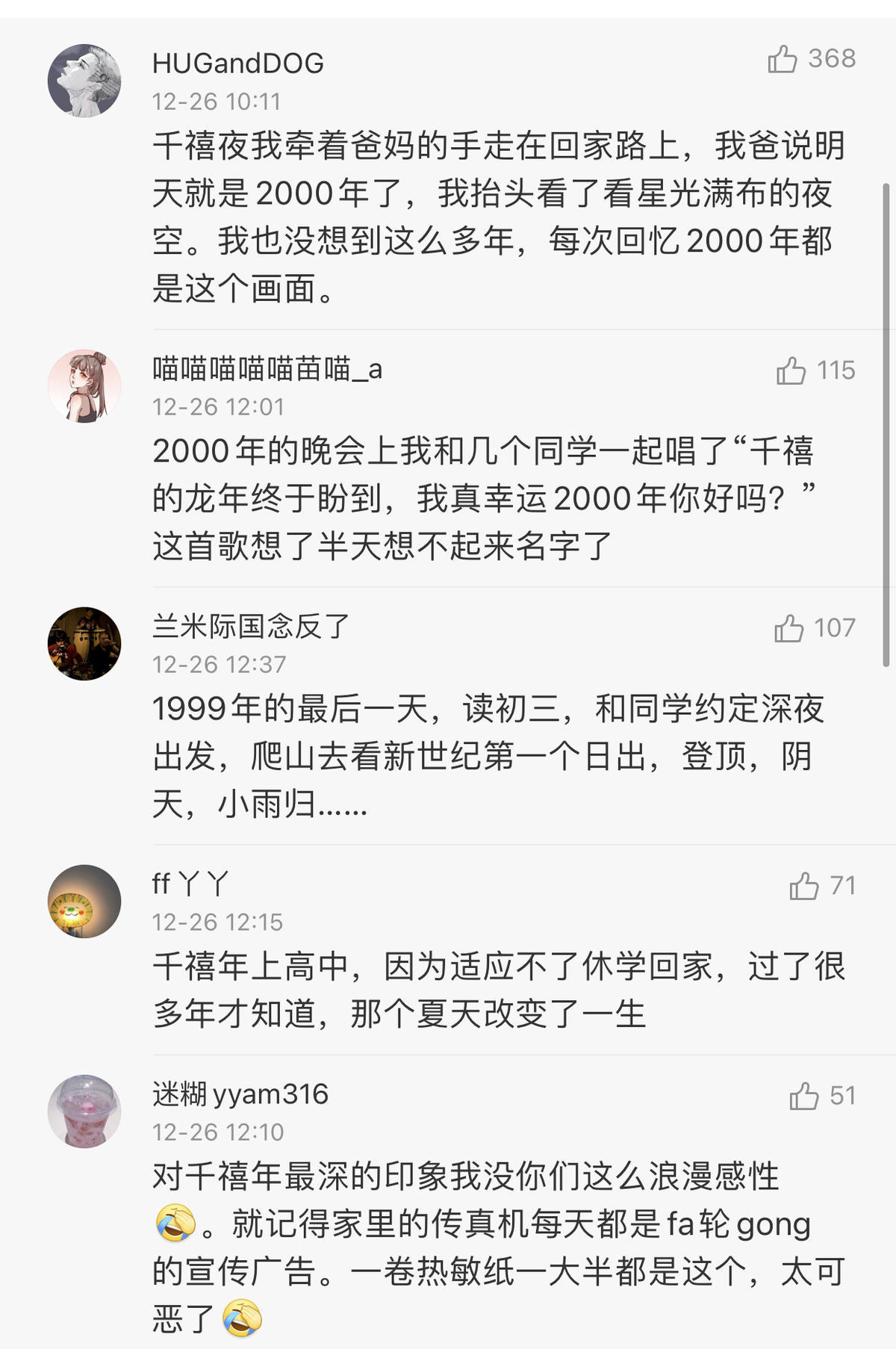Open 迷糊yyam316's avatar
Viewport: 896px width, 1349px height.
[84, 1111]
